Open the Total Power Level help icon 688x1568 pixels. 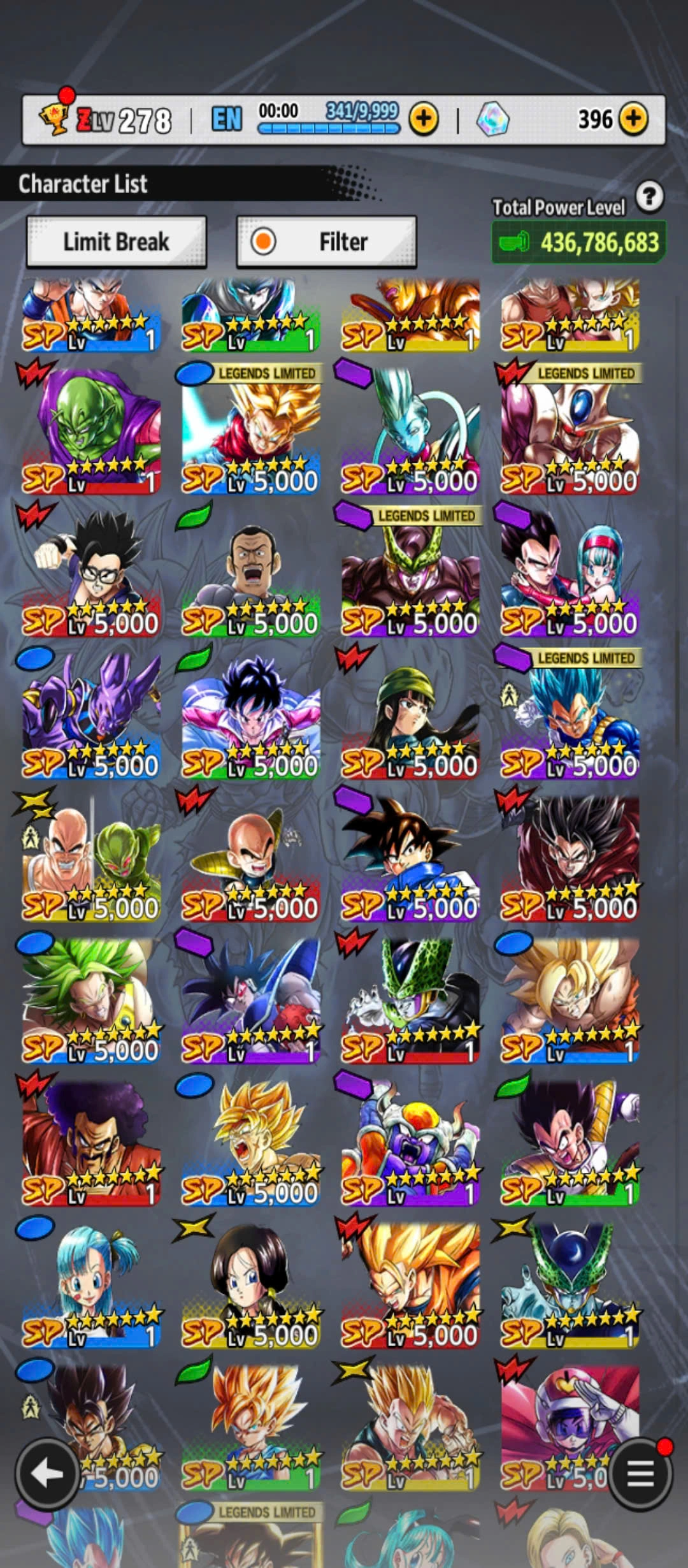tap(649, 197)
